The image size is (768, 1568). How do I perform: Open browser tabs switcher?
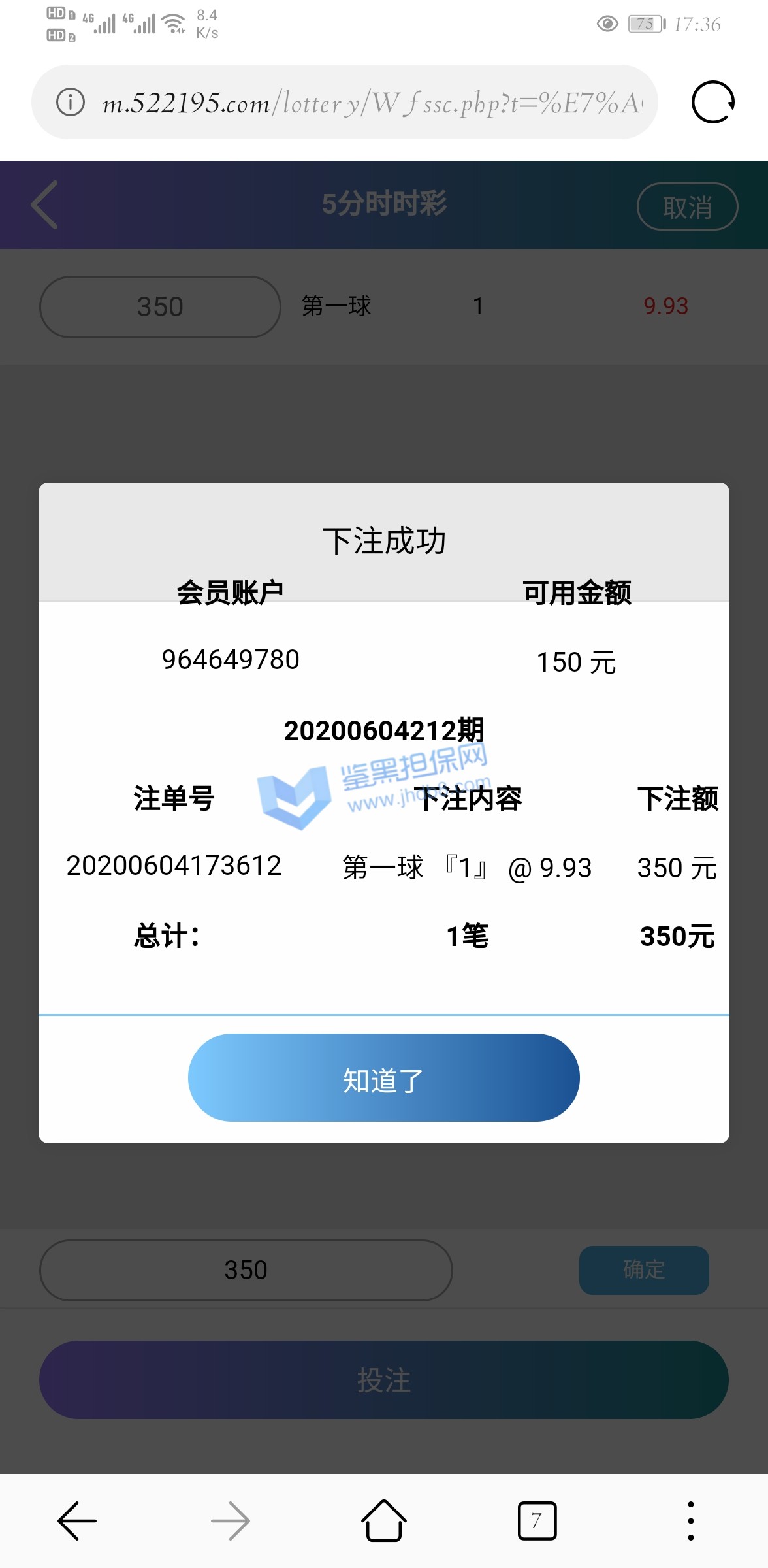[x=537, y=1520]
